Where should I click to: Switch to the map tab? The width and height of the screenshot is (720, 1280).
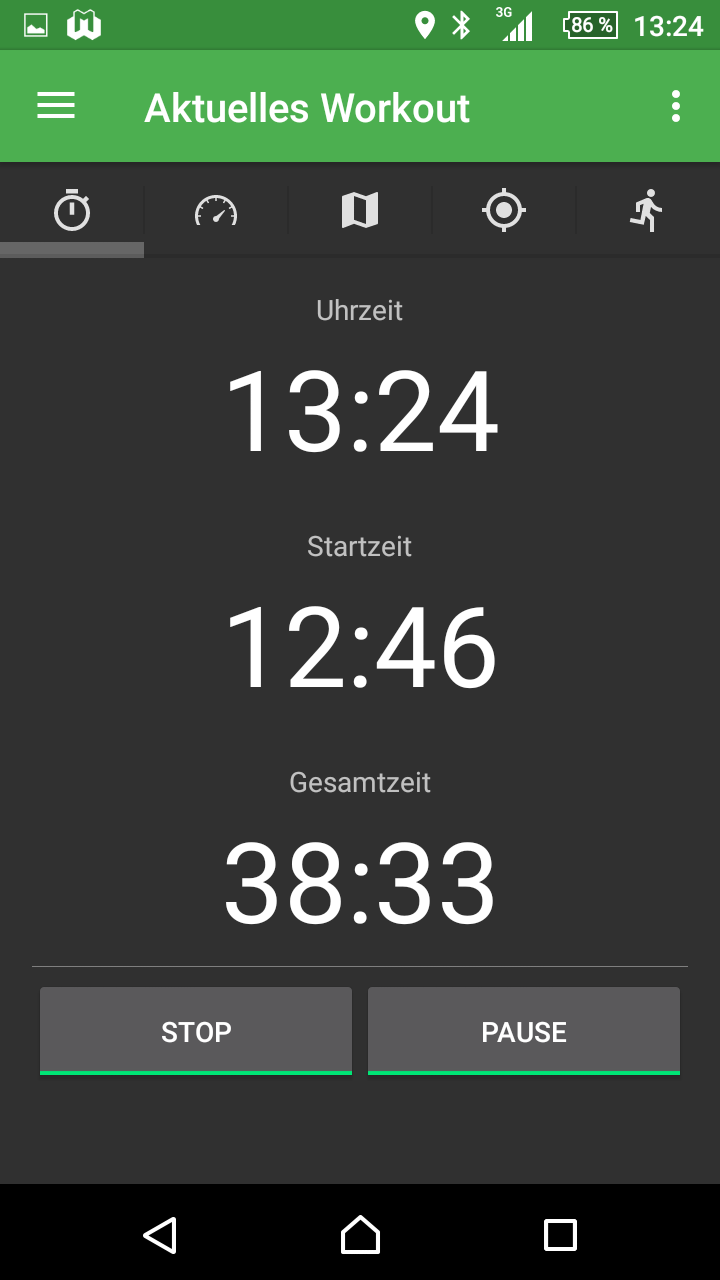pyautogui.click(x=360, y=210)
